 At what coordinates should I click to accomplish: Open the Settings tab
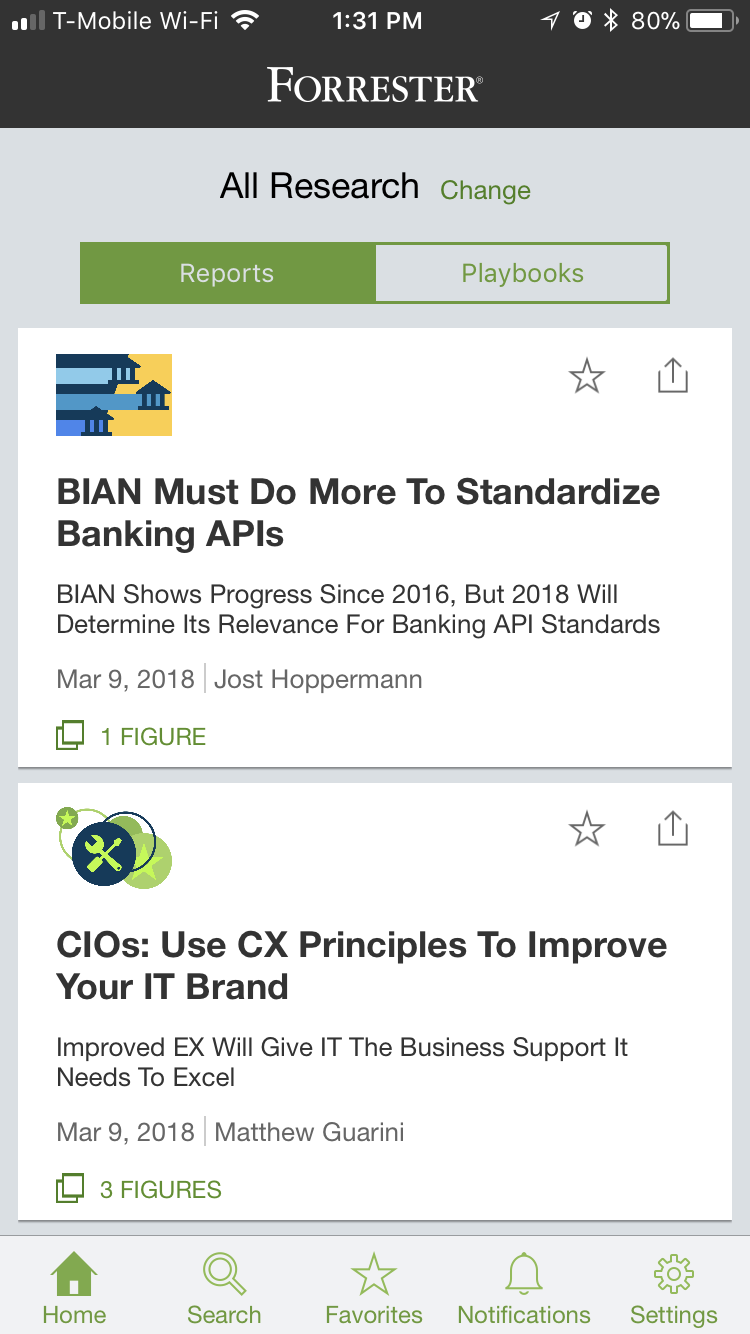674,1288
